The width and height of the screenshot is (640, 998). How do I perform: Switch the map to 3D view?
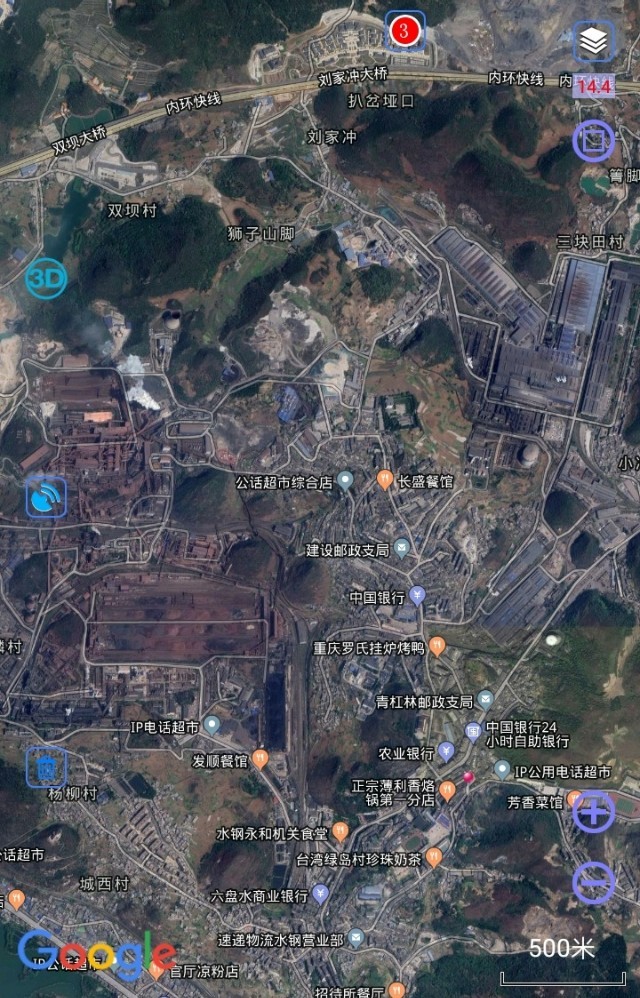46,277
